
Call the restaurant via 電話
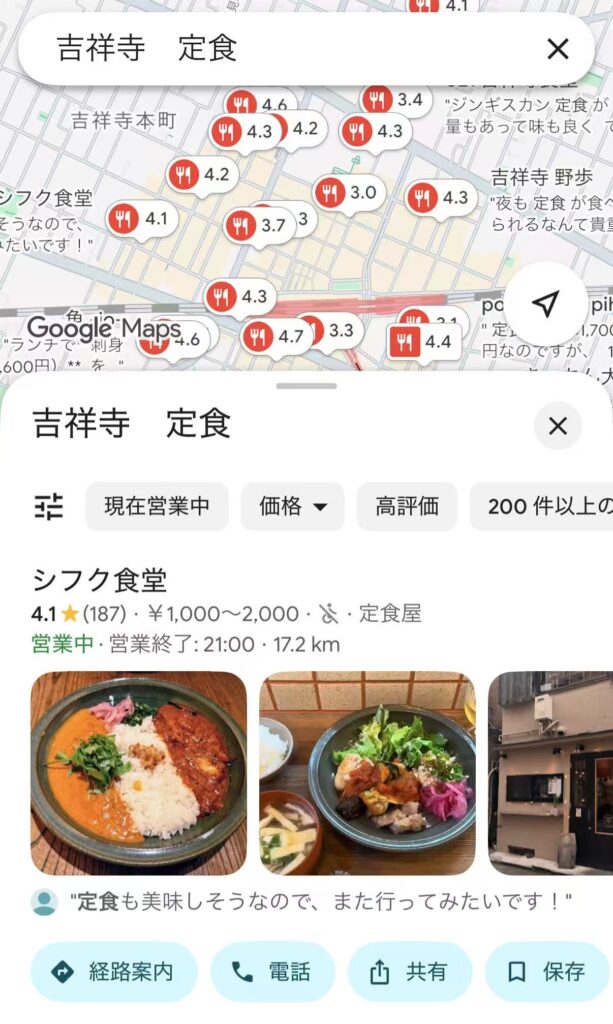coord(272,971)
